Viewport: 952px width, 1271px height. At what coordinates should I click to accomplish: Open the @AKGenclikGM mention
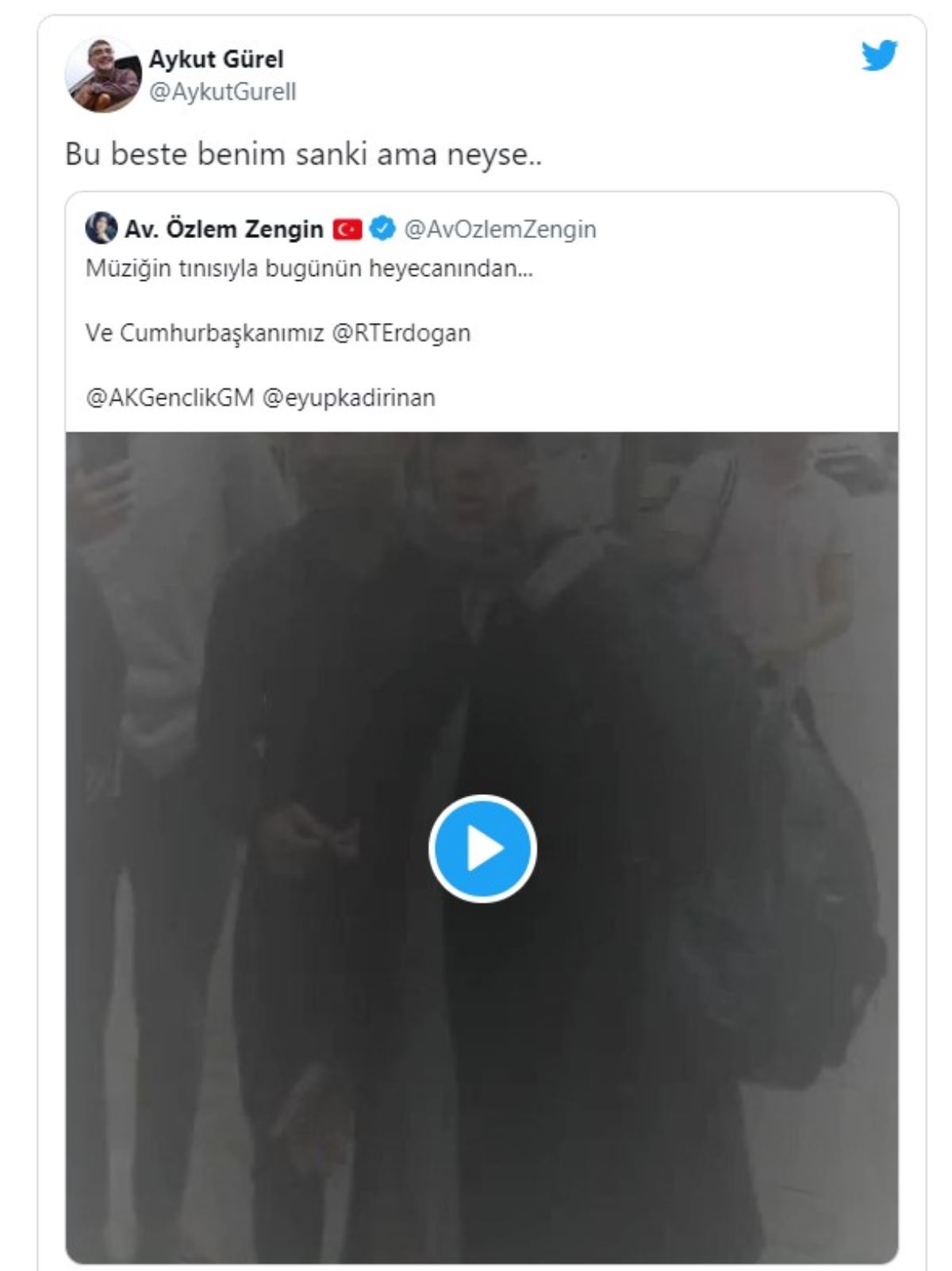pos(170,397)
